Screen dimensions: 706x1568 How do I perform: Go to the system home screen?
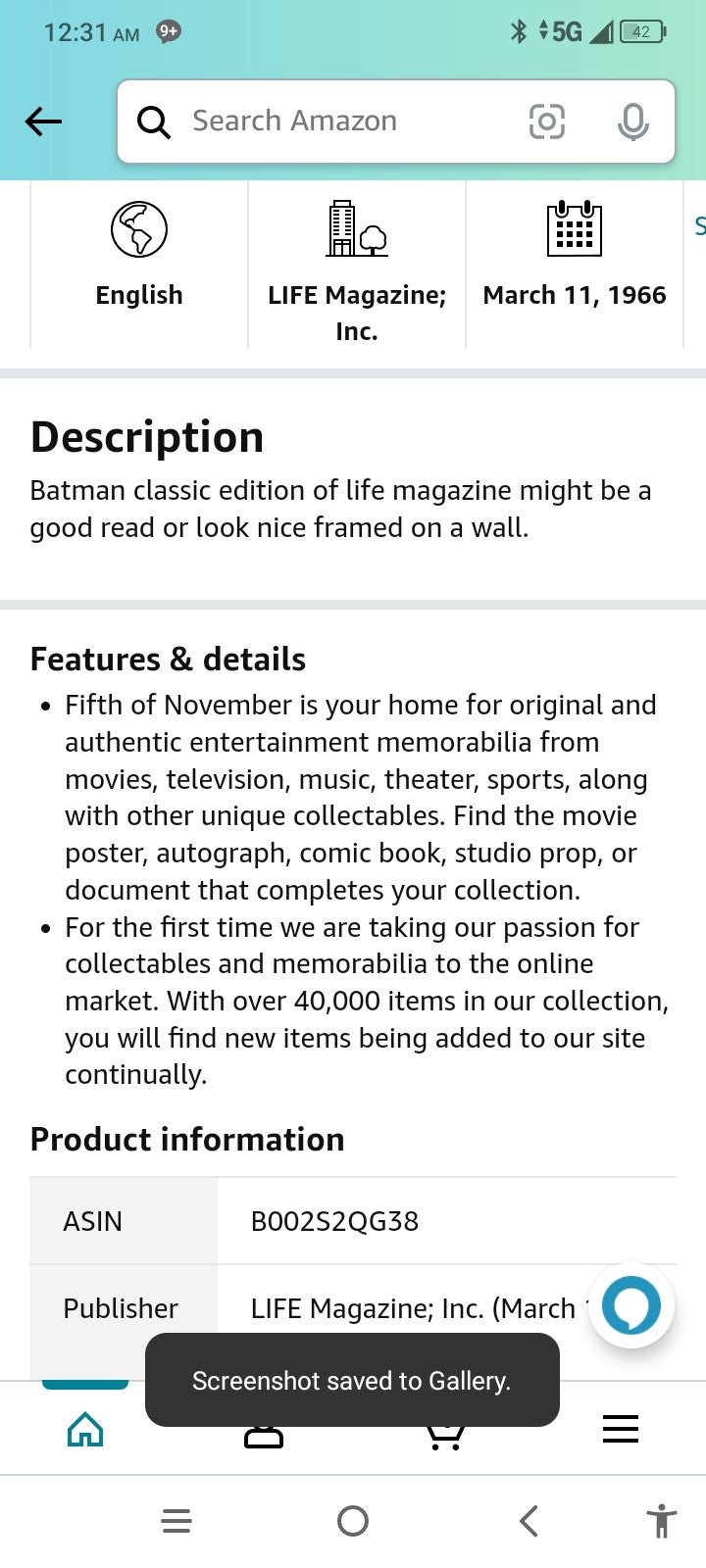(353, 1521)
